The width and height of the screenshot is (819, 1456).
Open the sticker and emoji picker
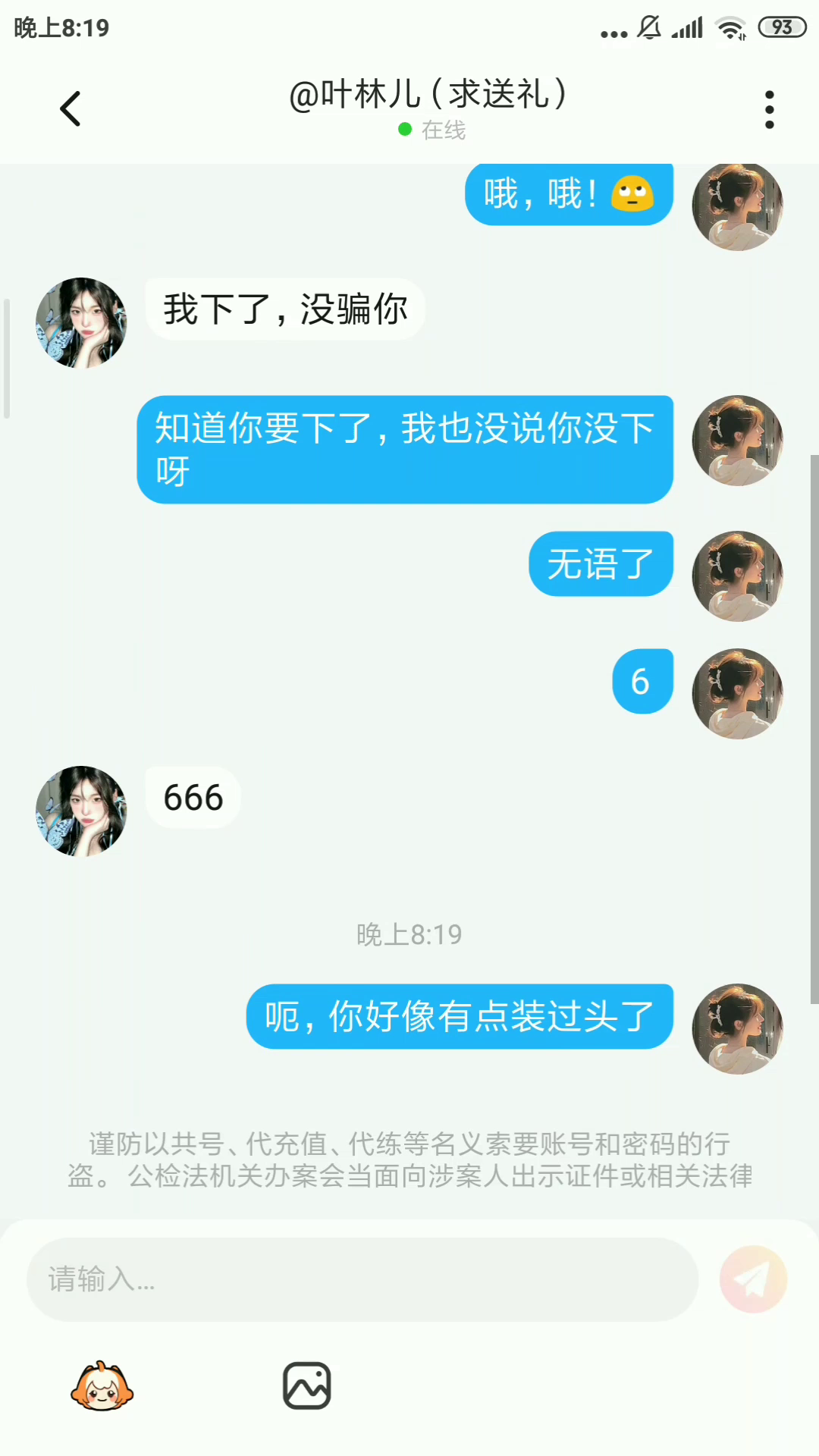[x=102, y=1386]
